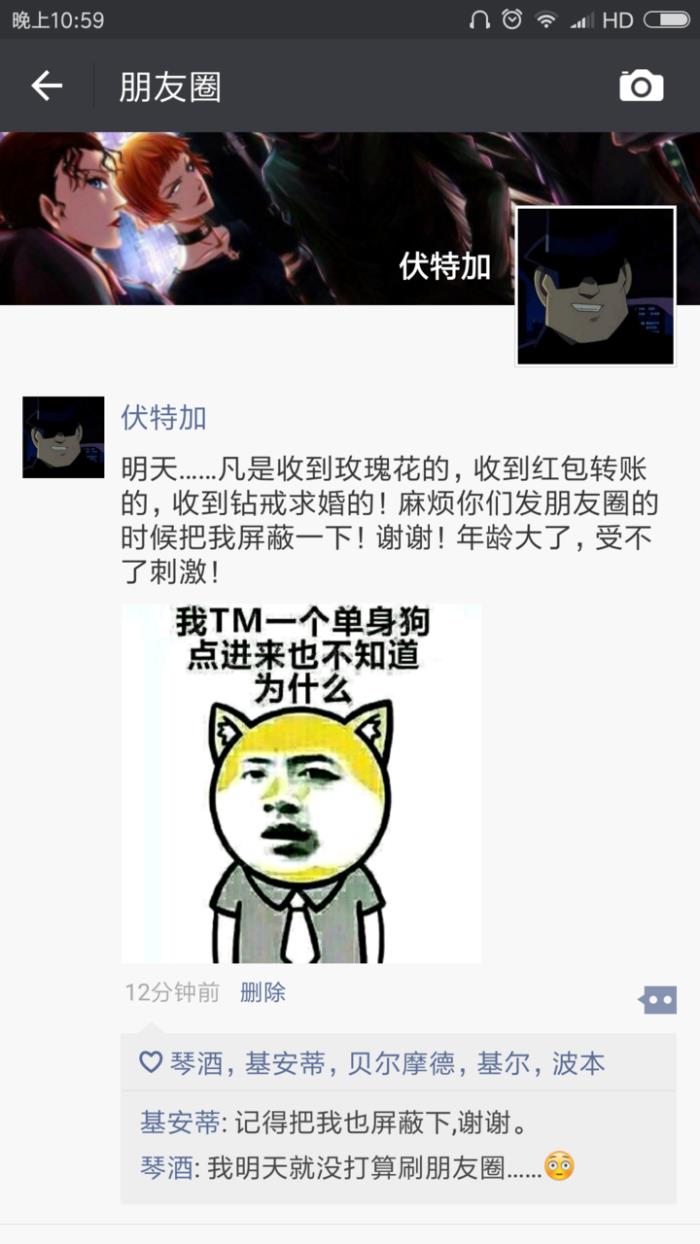The width and height of the screenshot is (700, 1244).
Task: Open the large profile avatar in the cover
Action: pos(596,286)
